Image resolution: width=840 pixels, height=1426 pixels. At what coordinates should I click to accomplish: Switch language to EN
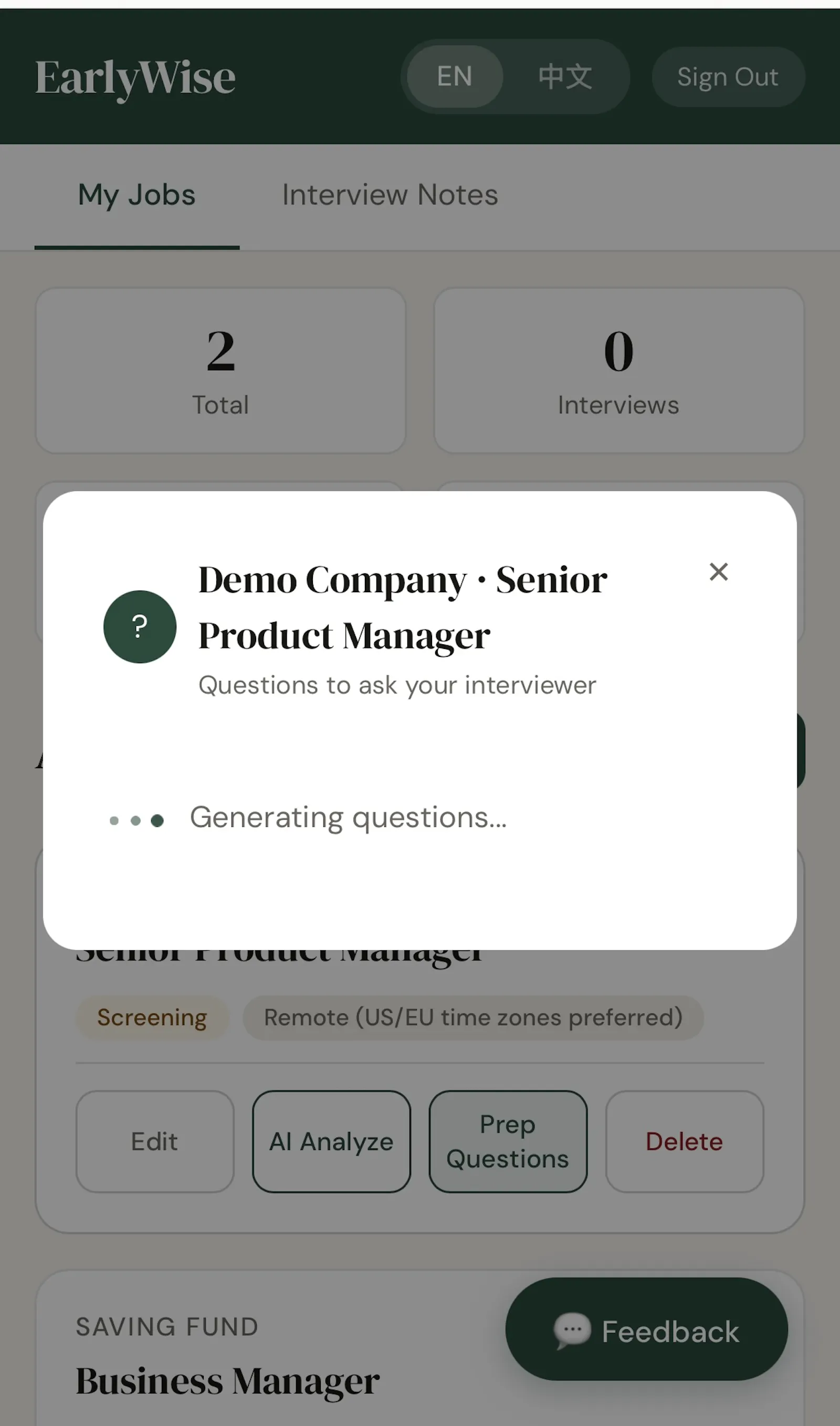tap(455, 77)
